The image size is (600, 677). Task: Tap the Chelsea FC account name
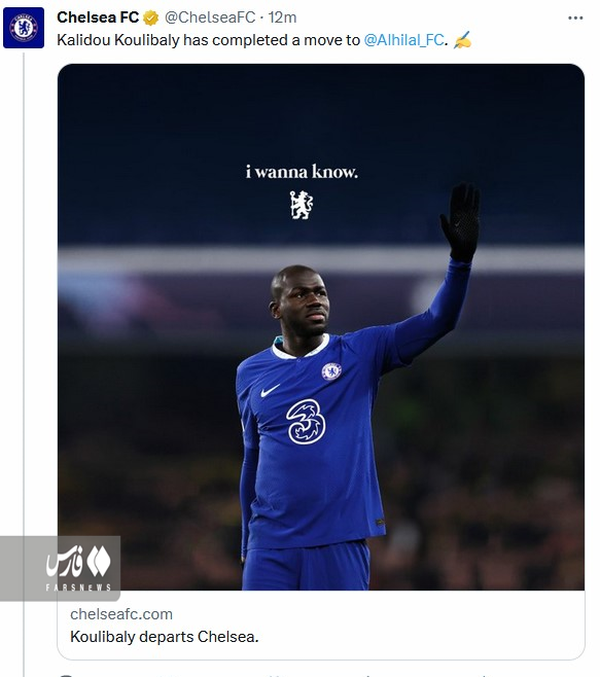tap(97, 18)
